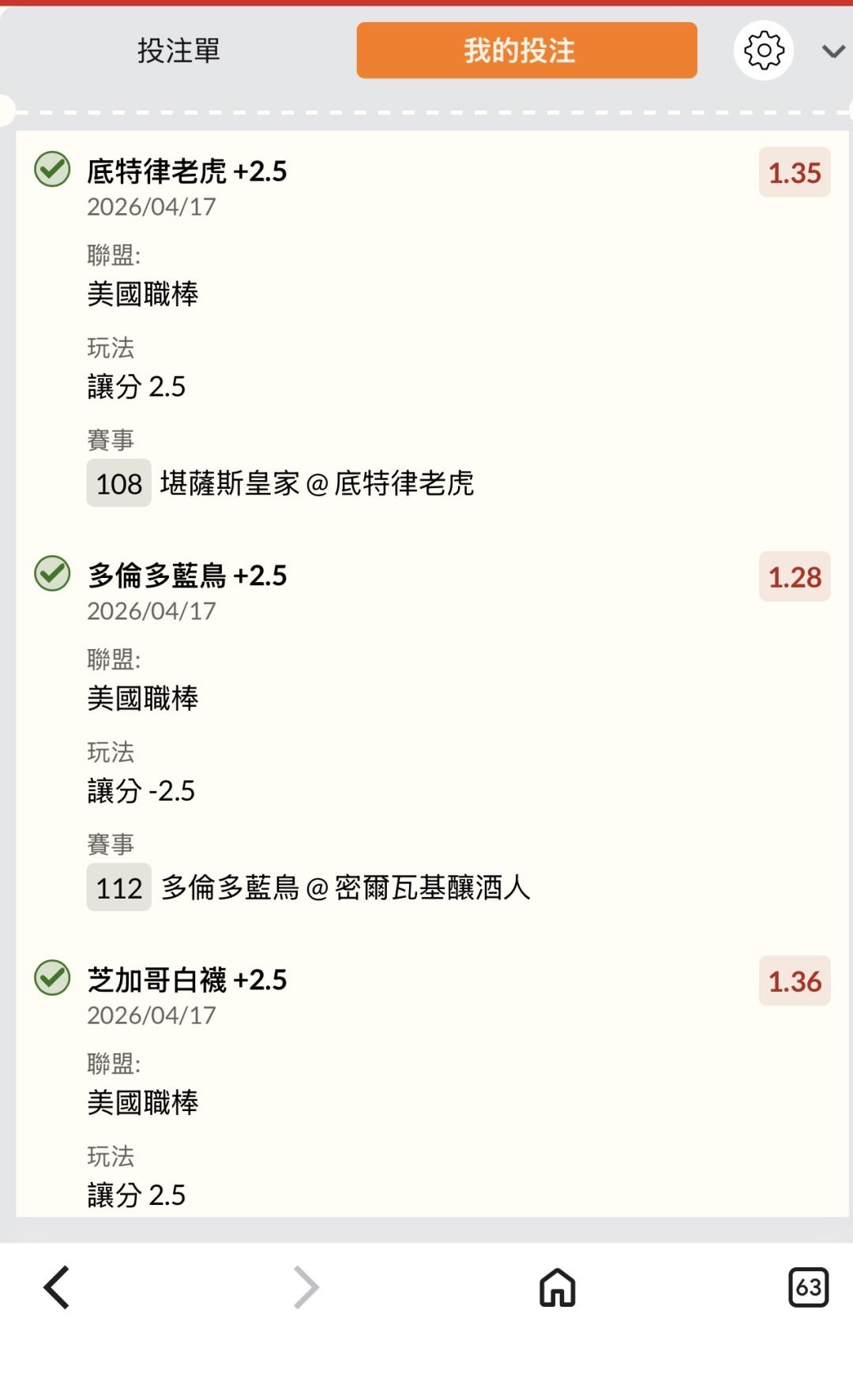Image resolution: width=853 pixels, height=1400 pixels.
Task: Go to the browser home page
Action: pos(557,1287)
